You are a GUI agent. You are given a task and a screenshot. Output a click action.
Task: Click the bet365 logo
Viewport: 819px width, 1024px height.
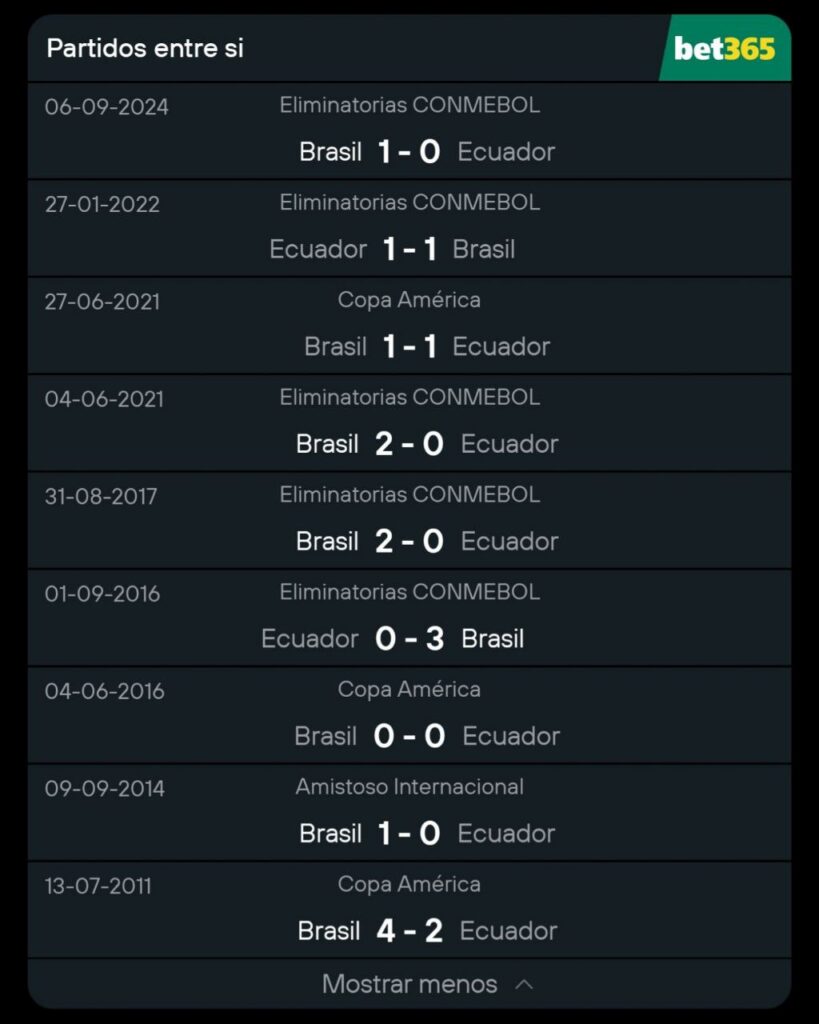[723, 47]
